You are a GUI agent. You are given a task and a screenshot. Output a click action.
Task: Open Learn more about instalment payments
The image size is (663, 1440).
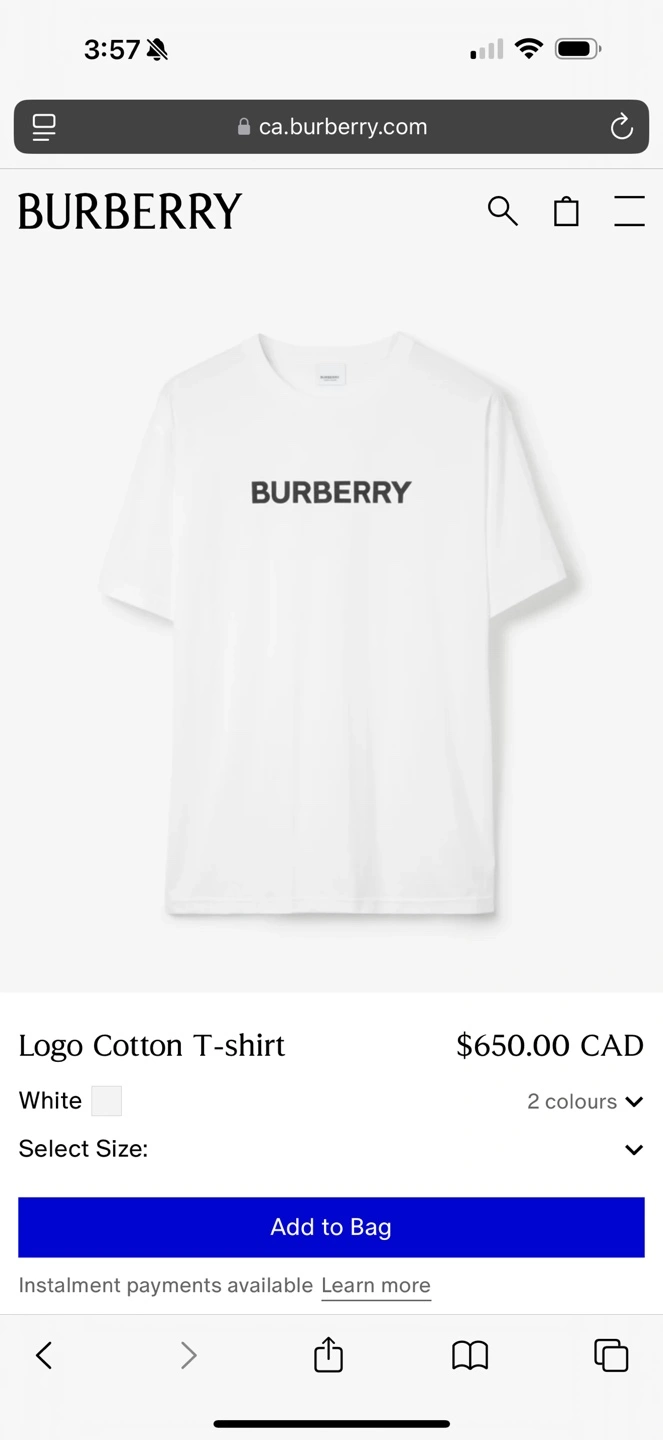click(x=376, y=1286)
